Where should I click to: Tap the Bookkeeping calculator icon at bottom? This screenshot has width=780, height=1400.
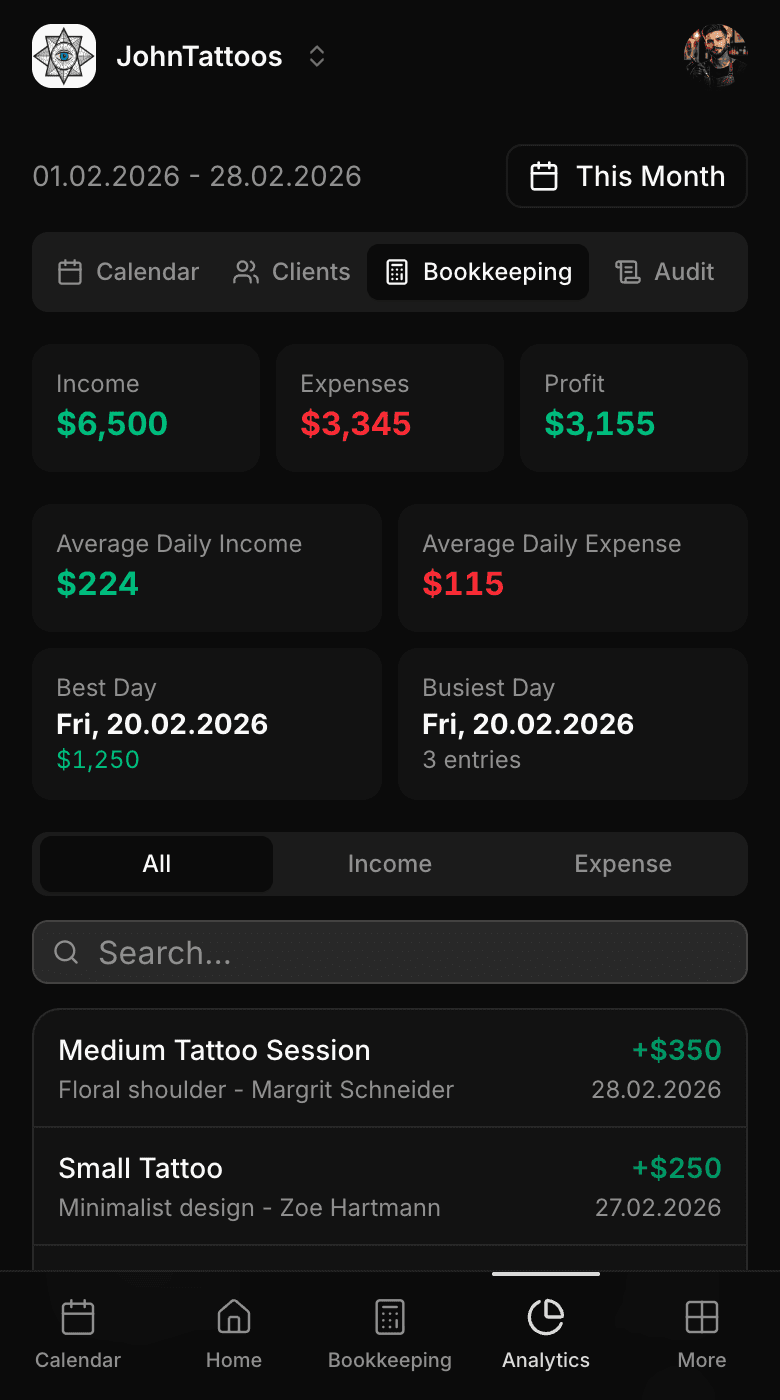389,1316
